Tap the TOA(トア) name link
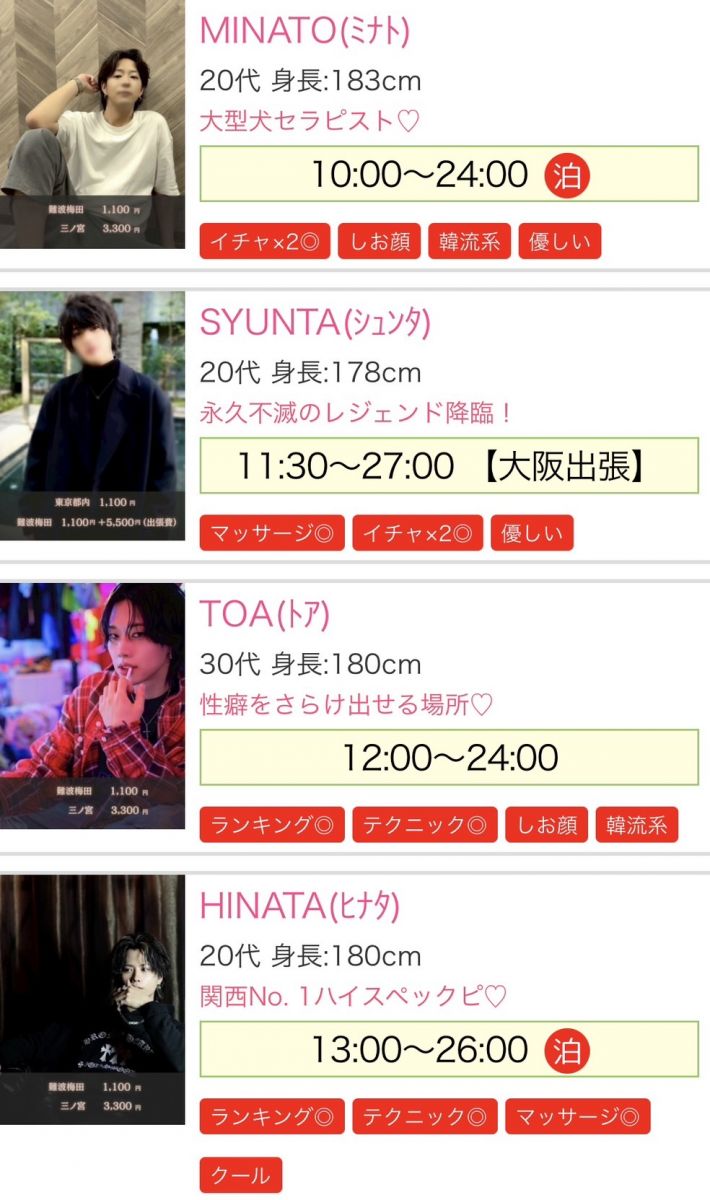This screenshot has height=1200, width=710. 264,614
